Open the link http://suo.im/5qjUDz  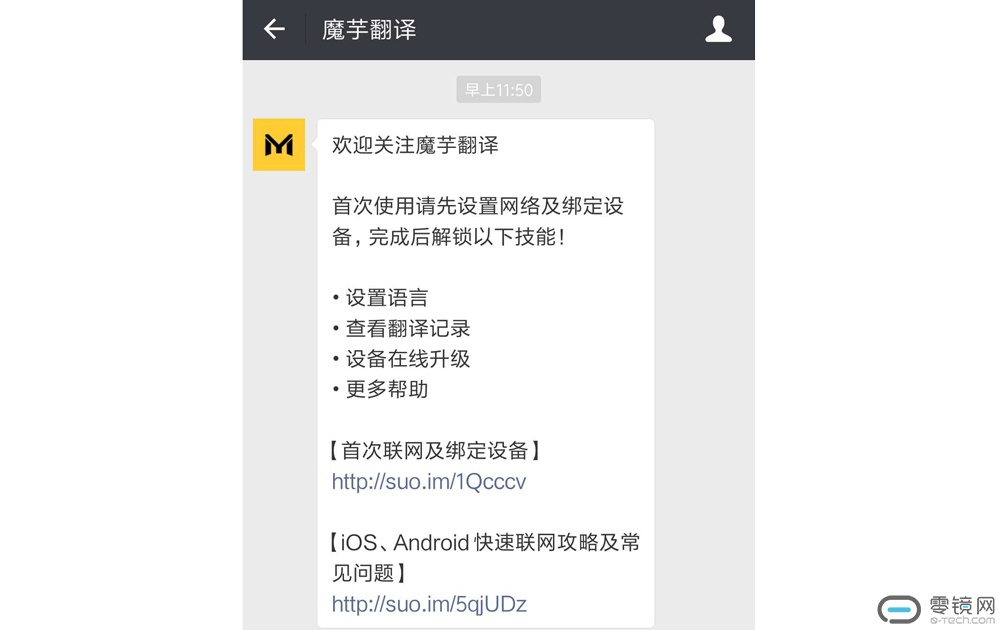pyautogui.click(x=429, y=604)
